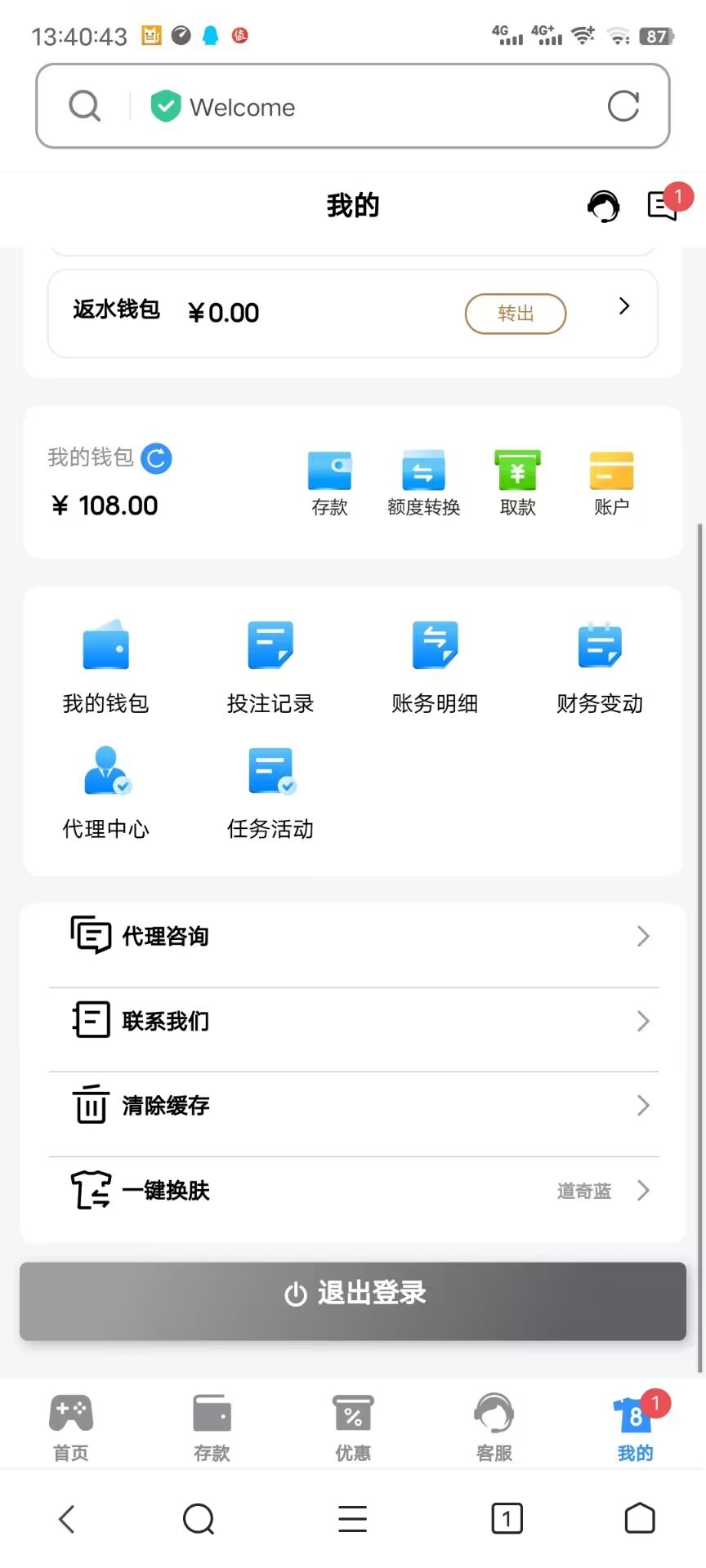The height and width of the screenshot is (1568, 706).
Task: Enter the 代理中心 agent center
Action: tap(106, 788)
